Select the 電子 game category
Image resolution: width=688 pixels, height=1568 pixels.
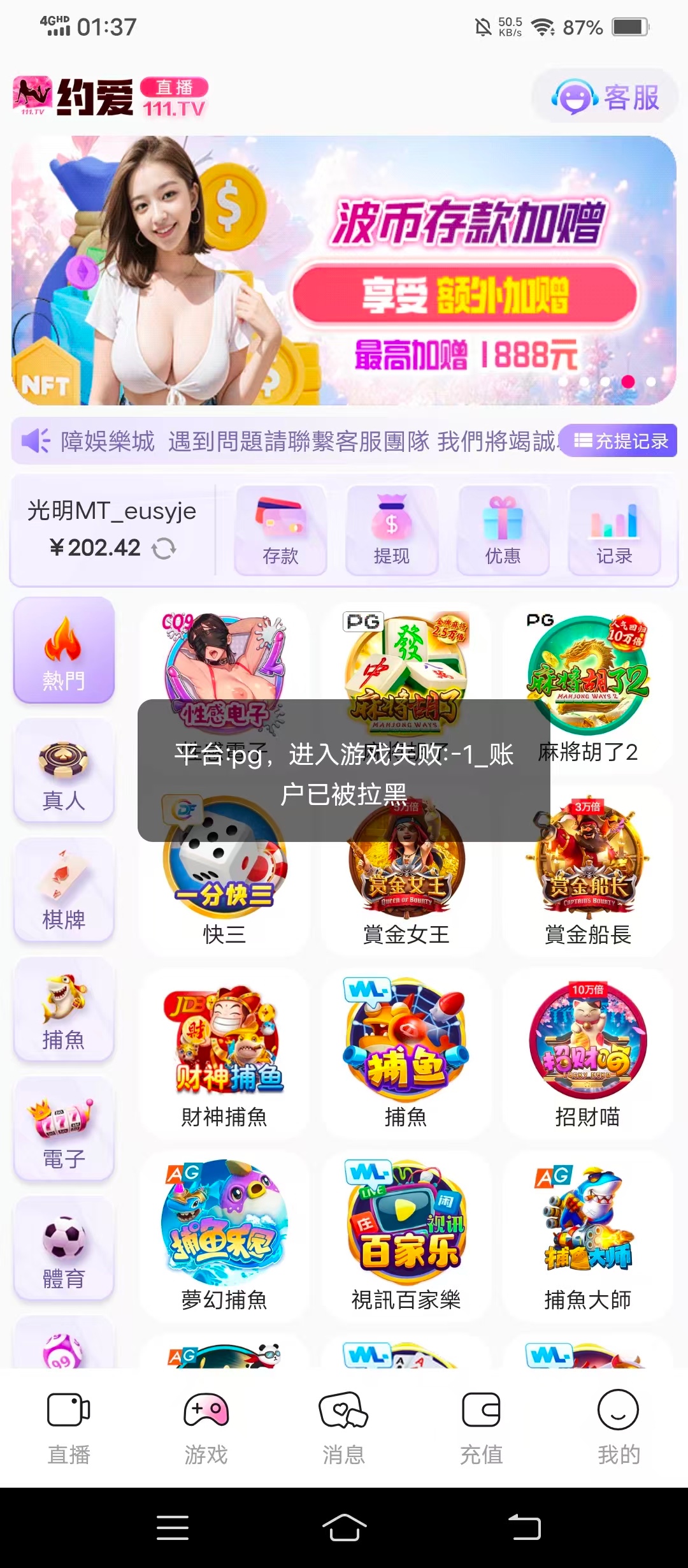coord(64,1129)
